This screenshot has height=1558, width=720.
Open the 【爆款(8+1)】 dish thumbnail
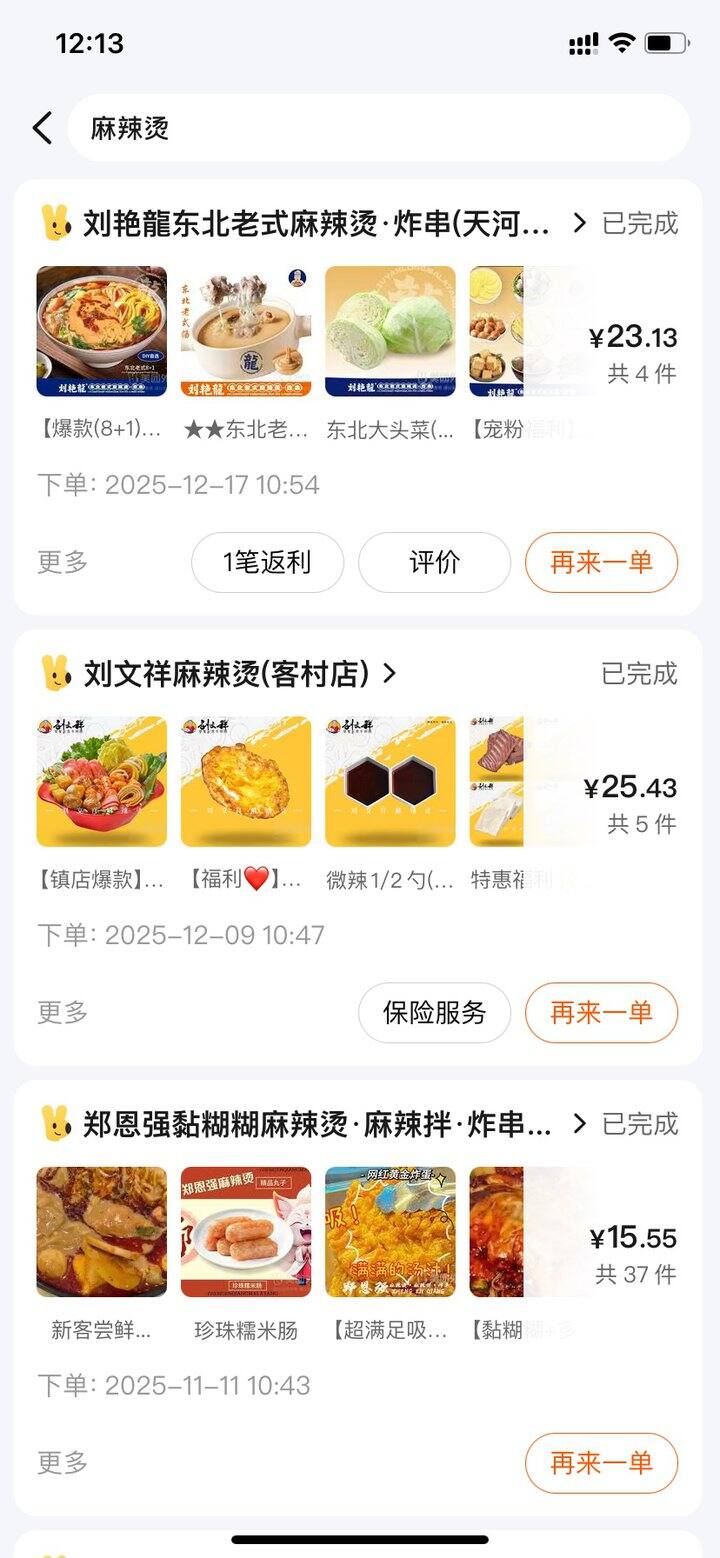[x=102, y=331]
